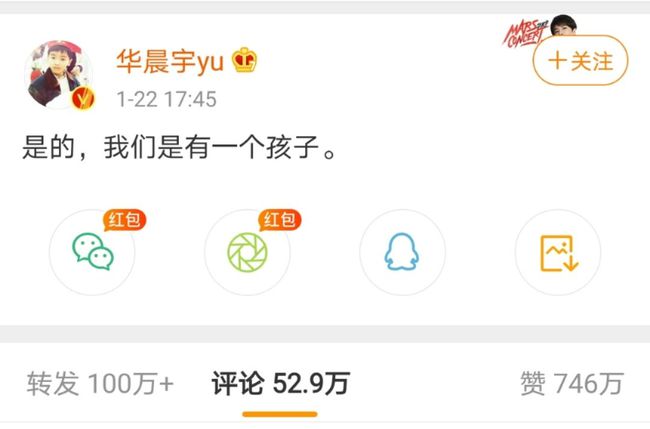Share the post to WeChat
Image resolution: width=650 pixels, height=429 pixels.
pyautogui.click(x=92, y=252)
